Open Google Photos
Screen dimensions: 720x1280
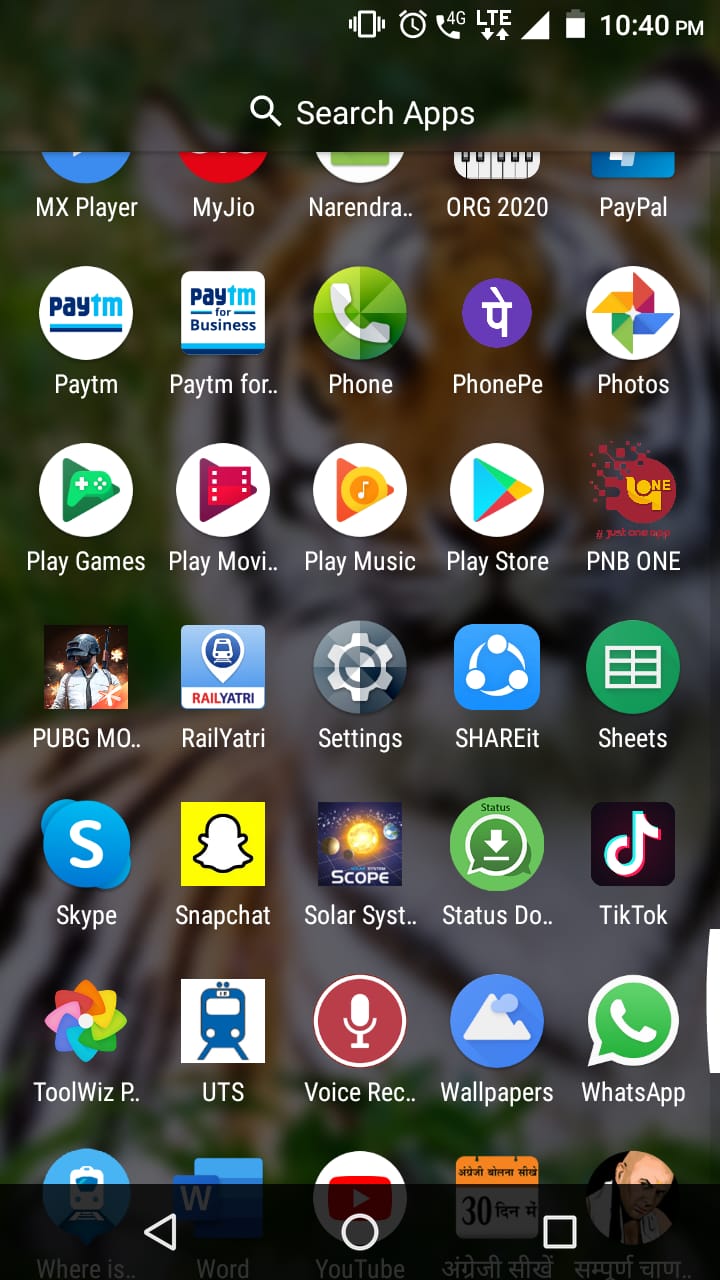click(x=633, y=313)
